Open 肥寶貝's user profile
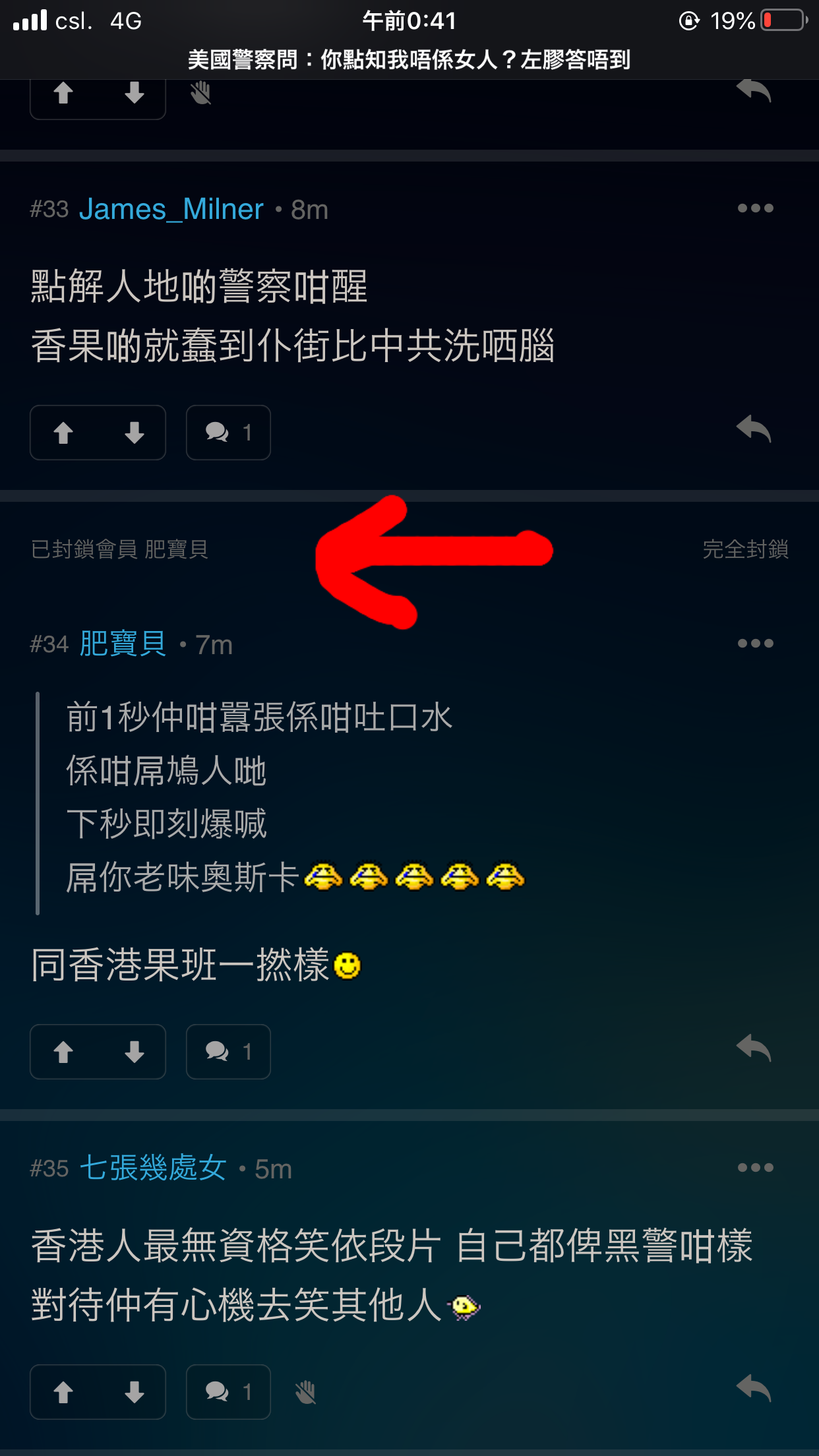 (x=123, y=644)
